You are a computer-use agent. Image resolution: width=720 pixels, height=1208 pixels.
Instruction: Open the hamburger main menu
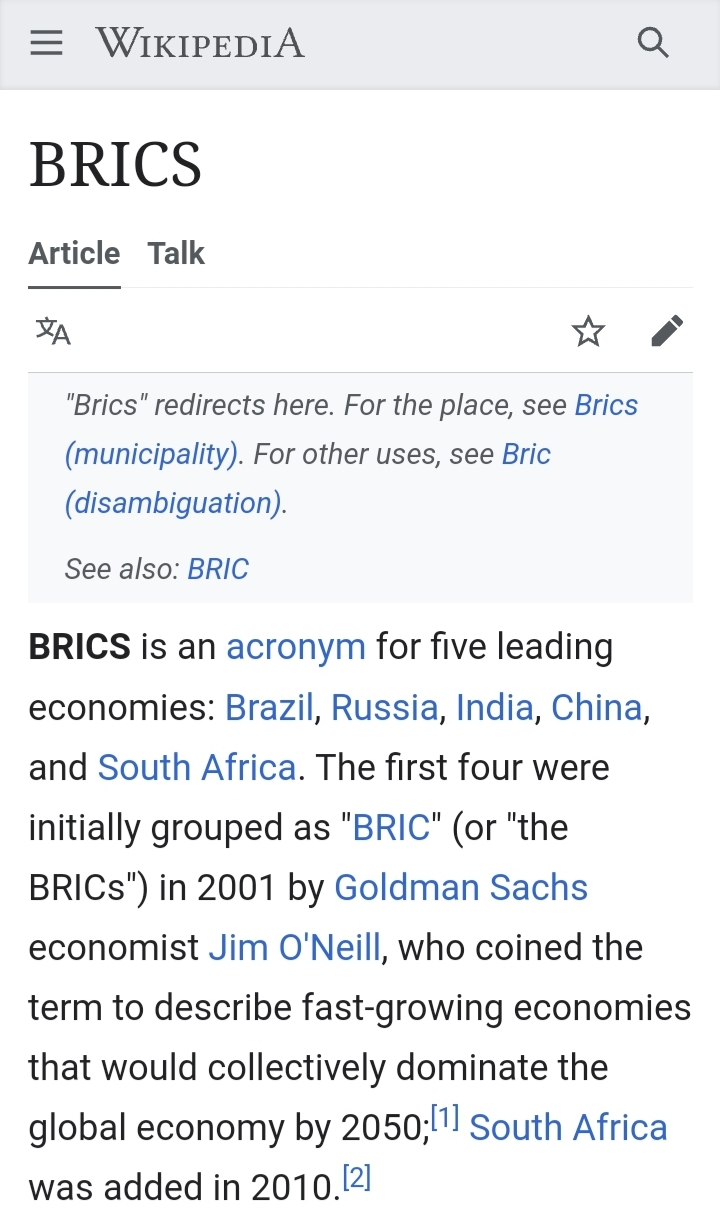click(x=46, y=43)
